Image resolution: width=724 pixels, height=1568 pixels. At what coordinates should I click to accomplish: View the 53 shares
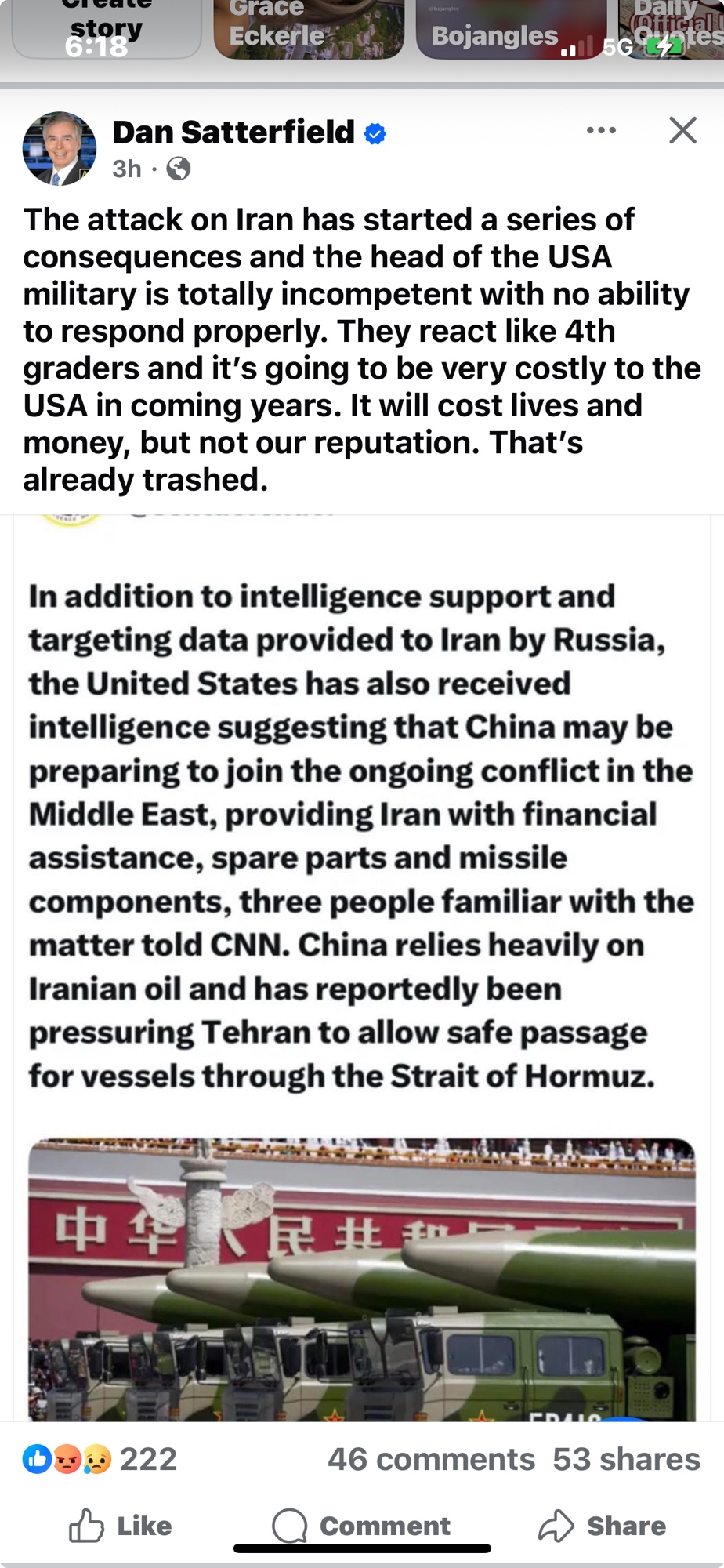(x=626, y=1459)
